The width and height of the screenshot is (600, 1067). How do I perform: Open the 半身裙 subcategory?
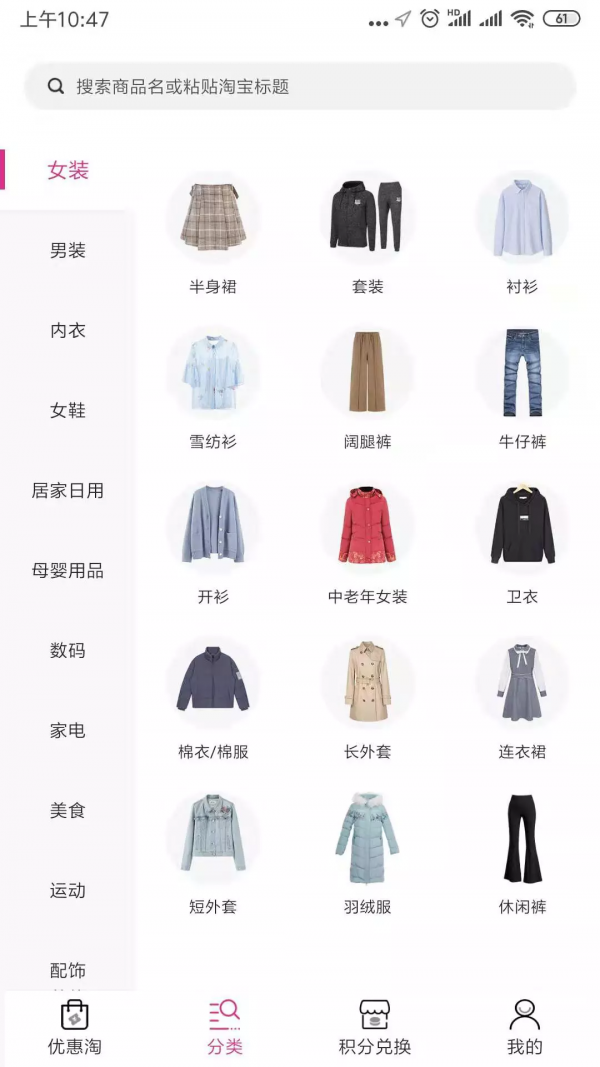click(213, 235)
